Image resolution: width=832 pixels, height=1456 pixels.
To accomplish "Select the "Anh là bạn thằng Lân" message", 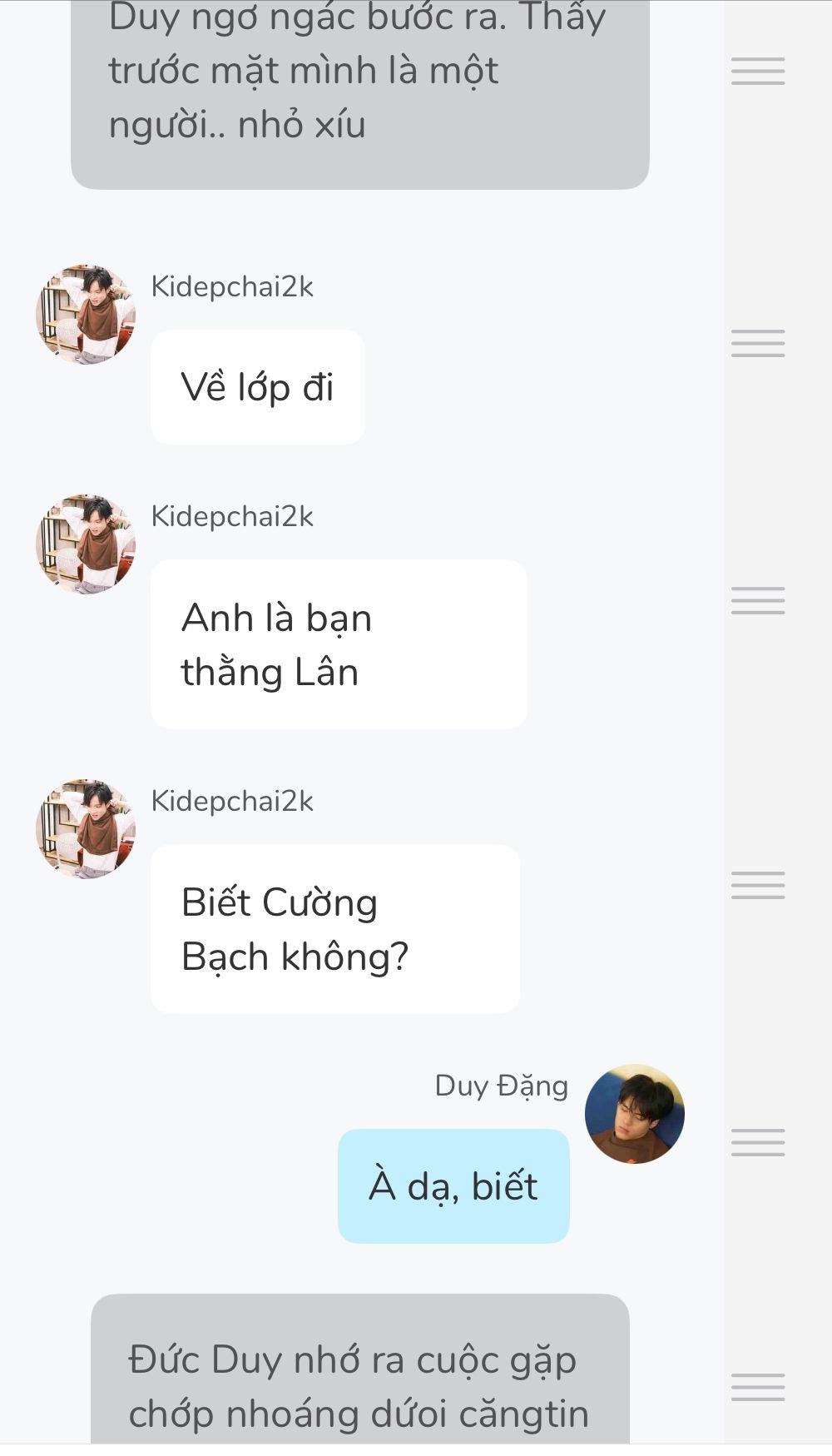I will point(339,644).
